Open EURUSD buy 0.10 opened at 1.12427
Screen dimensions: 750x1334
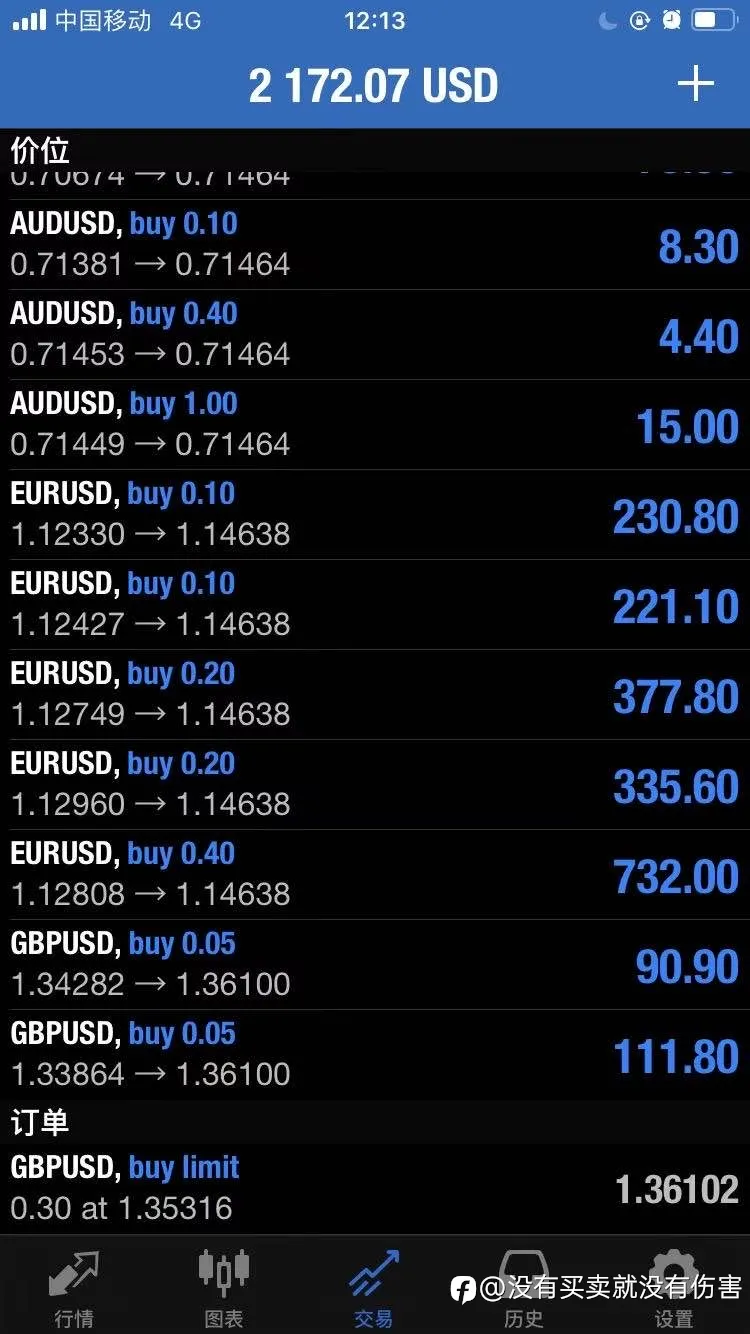[x=375, y=605]
